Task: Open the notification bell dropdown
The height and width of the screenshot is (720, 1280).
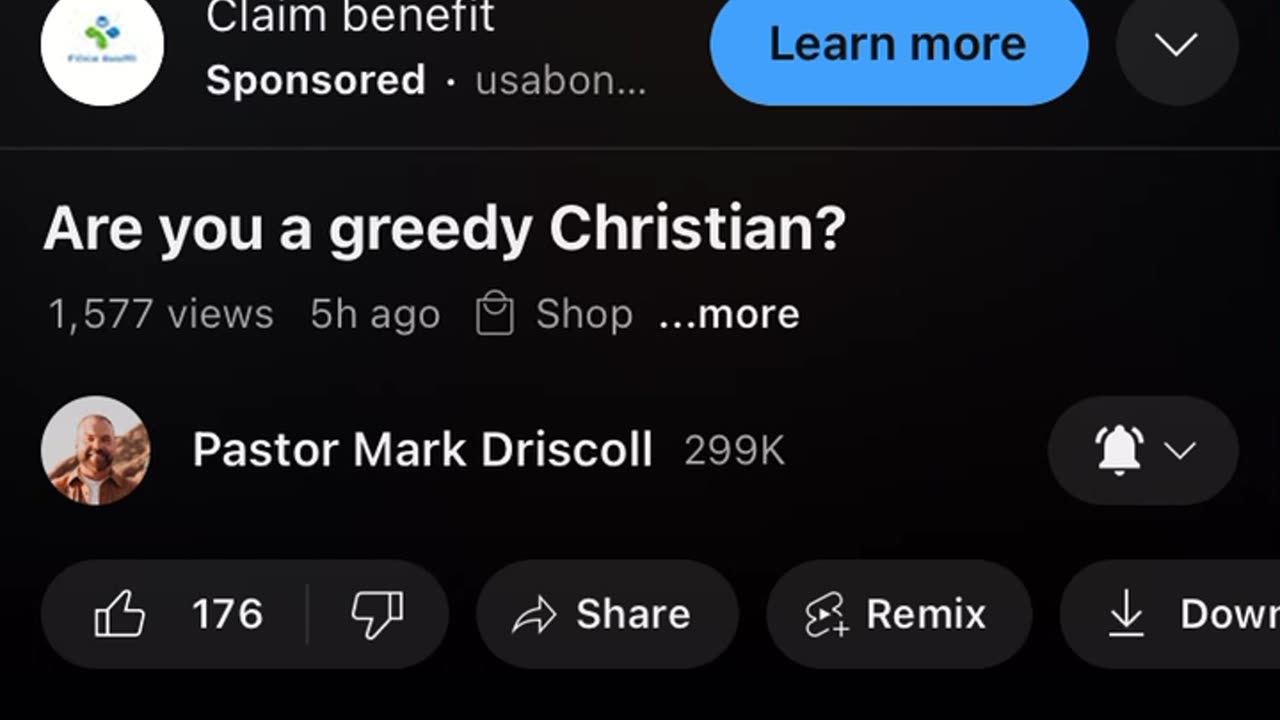Action: pos(1143,450)
